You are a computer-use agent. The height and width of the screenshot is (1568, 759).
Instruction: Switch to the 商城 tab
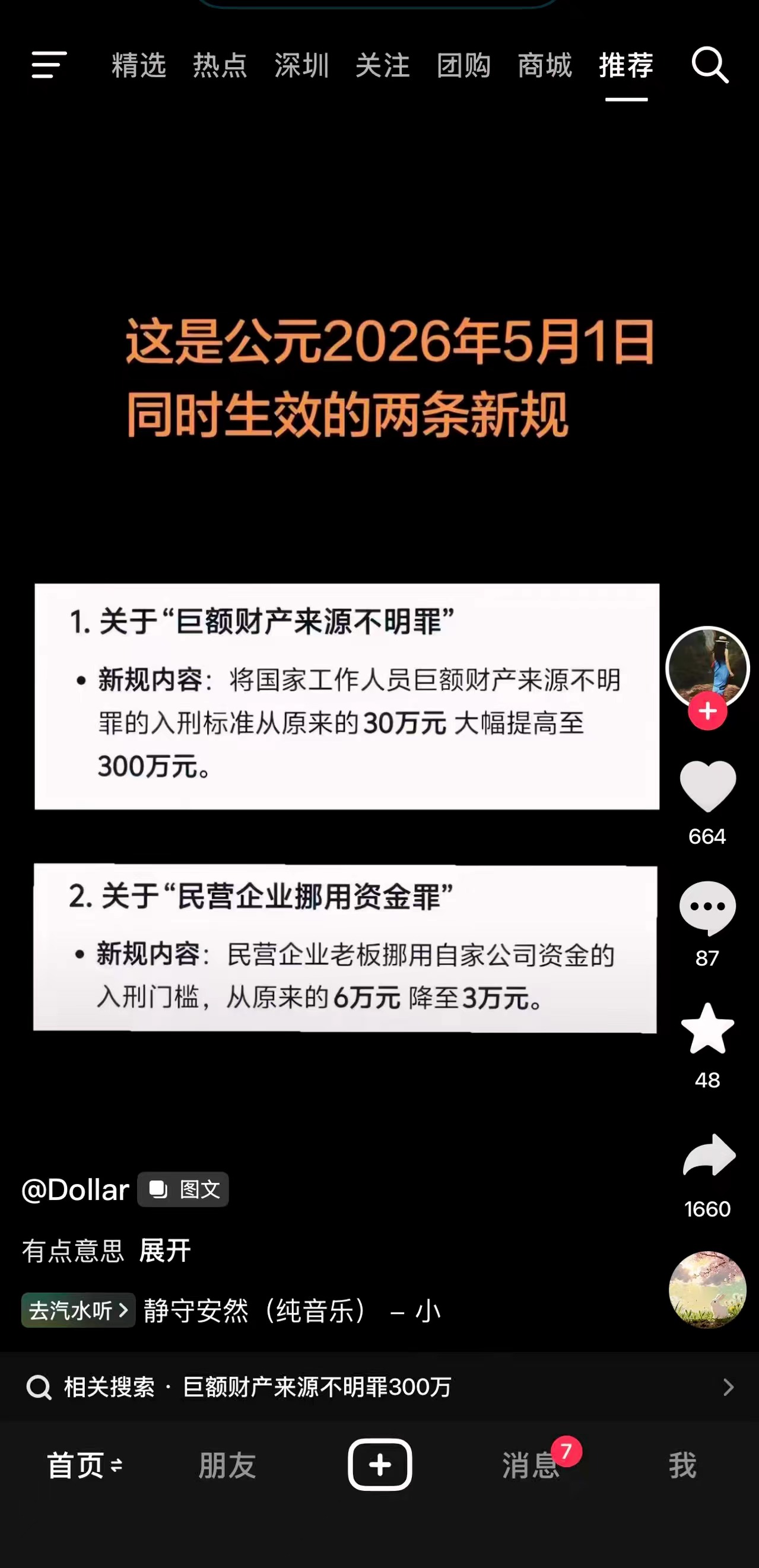545,66
